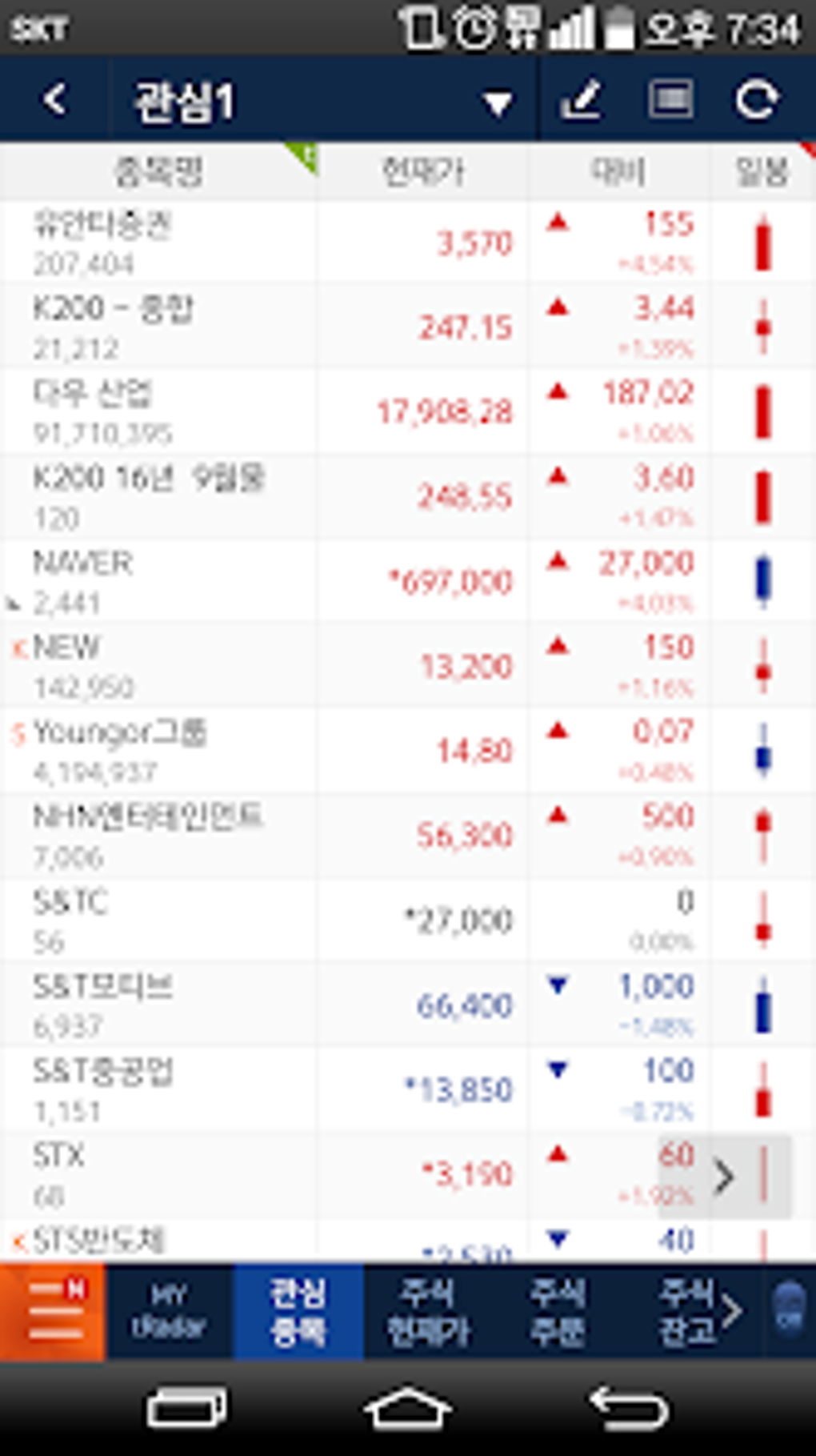Screen dimensions: 816x1456
Task: Expand the side arrow on STX row
Action: 724,1177
